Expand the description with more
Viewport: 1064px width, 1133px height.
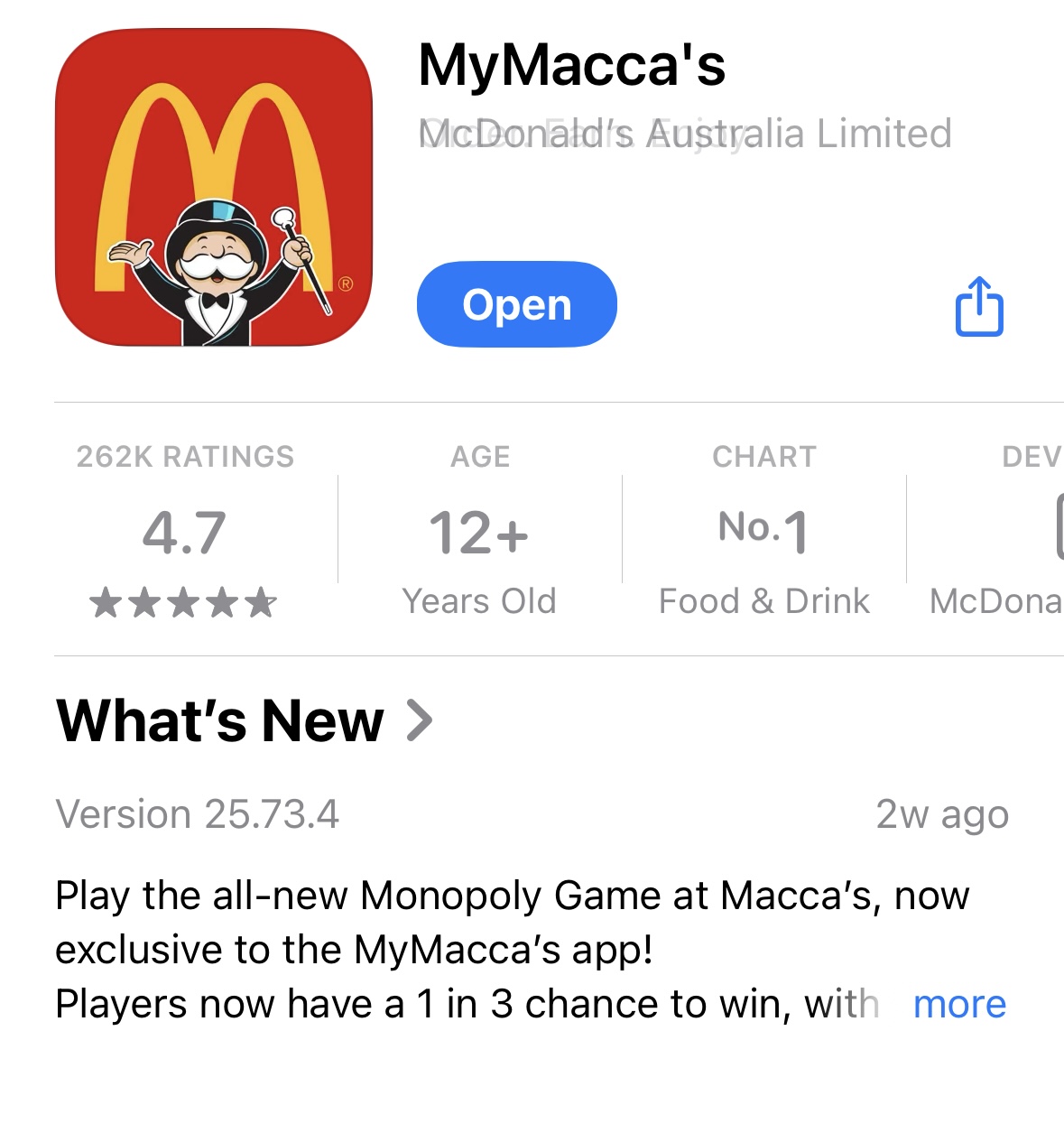(x=958, y=1004)
